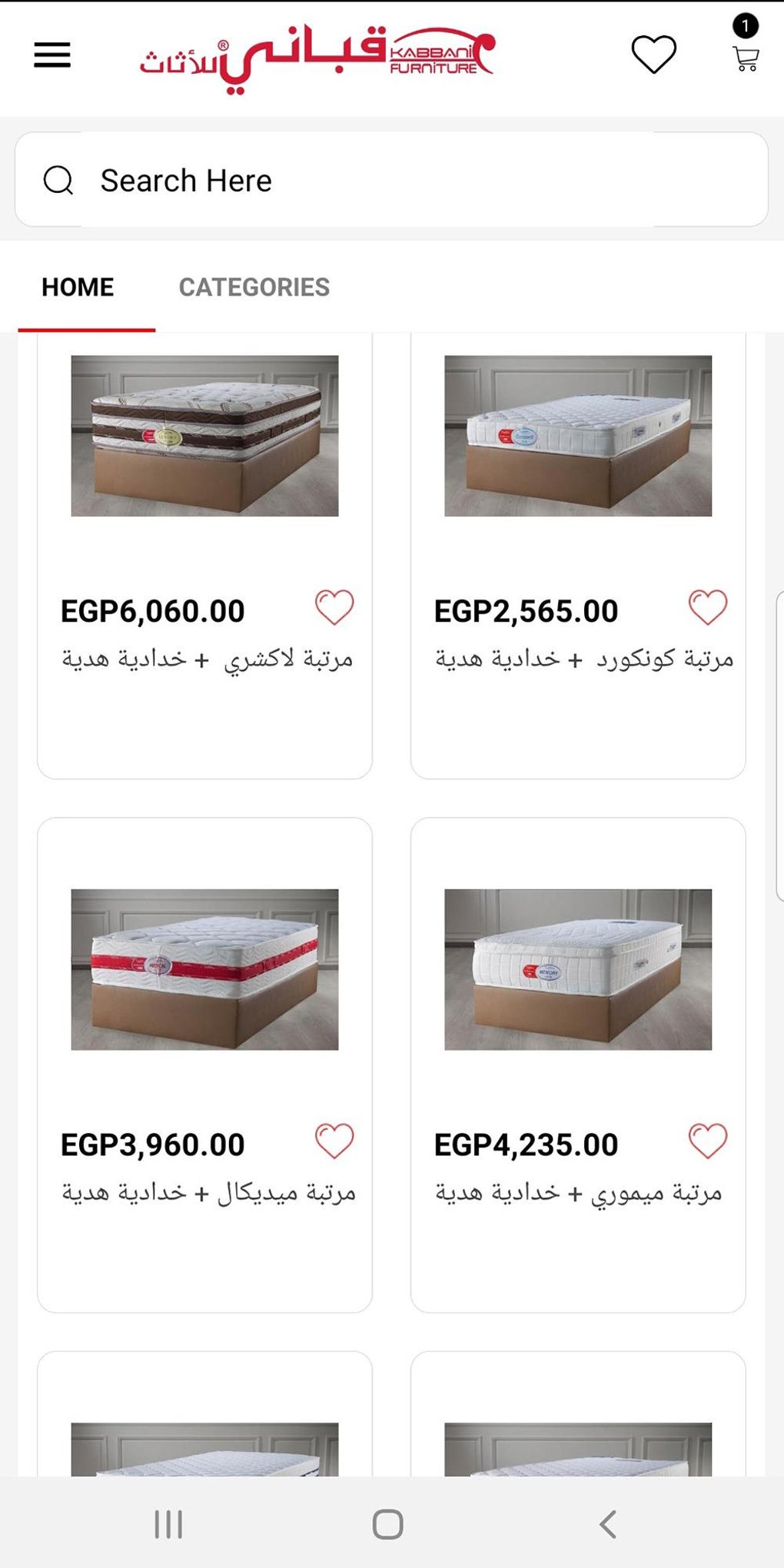The width and height of the screenshot is (784, 1568).
Task: Open the EGP4,235.00 memory mattress card
Action: 578,969
